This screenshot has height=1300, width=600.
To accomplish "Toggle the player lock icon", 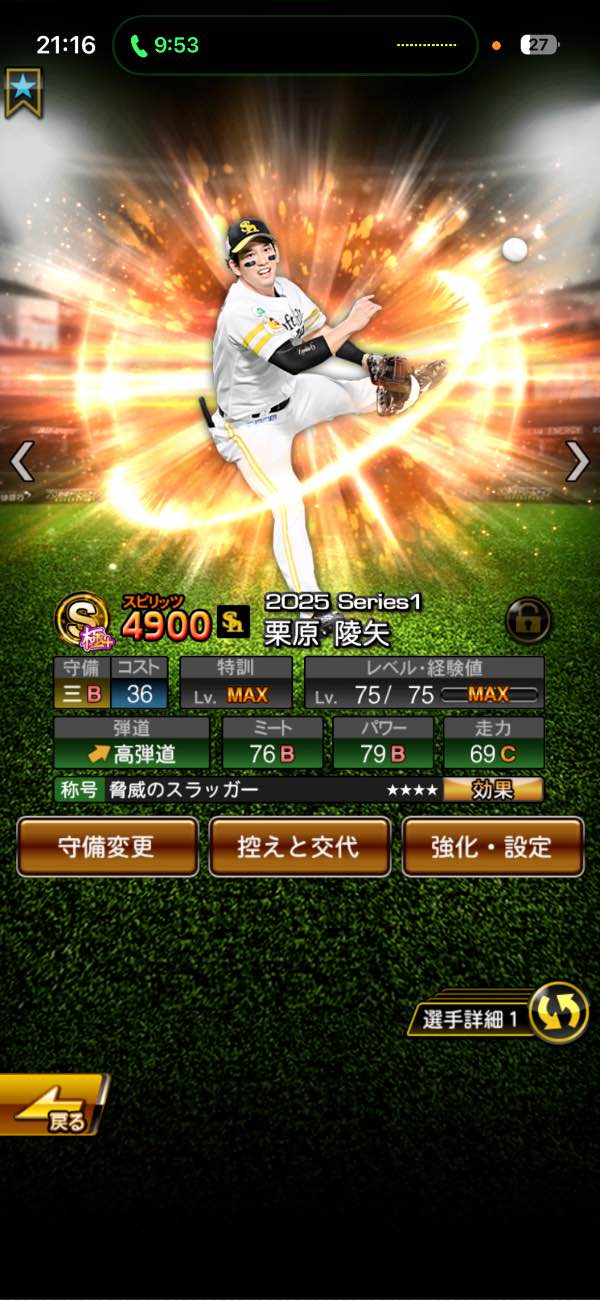I will 528,620.
